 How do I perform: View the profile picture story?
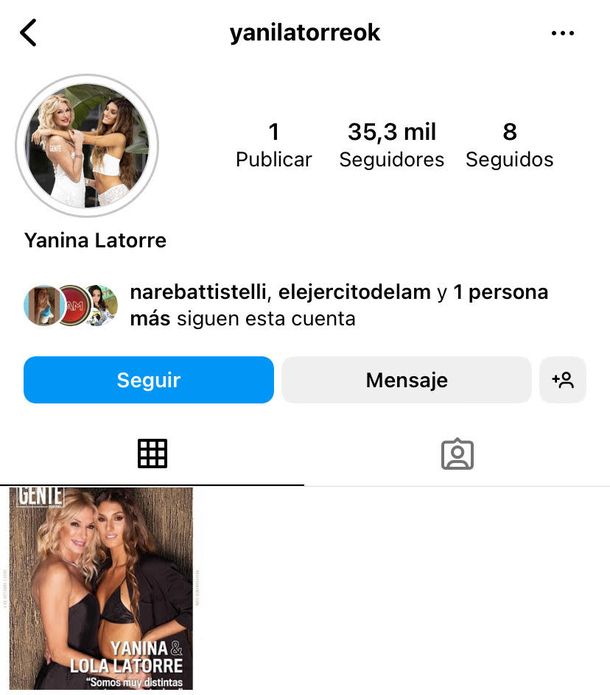(87, 146)
